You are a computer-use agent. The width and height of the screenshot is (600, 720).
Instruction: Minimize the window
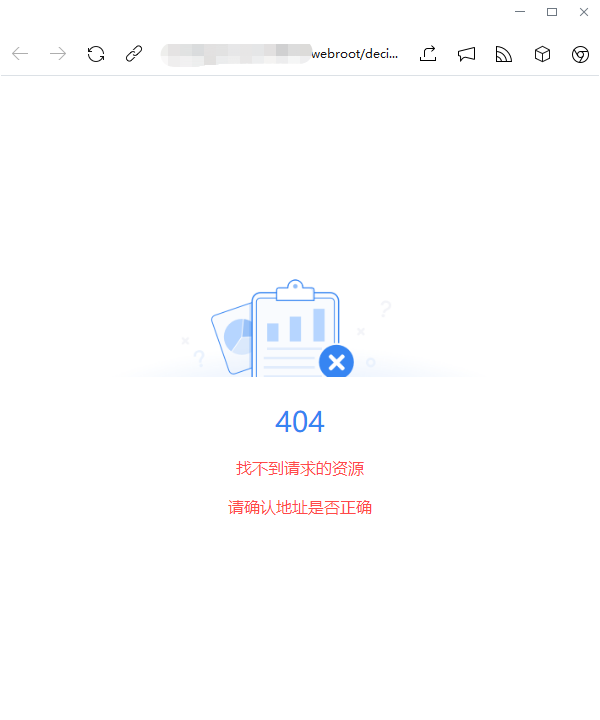520,12
